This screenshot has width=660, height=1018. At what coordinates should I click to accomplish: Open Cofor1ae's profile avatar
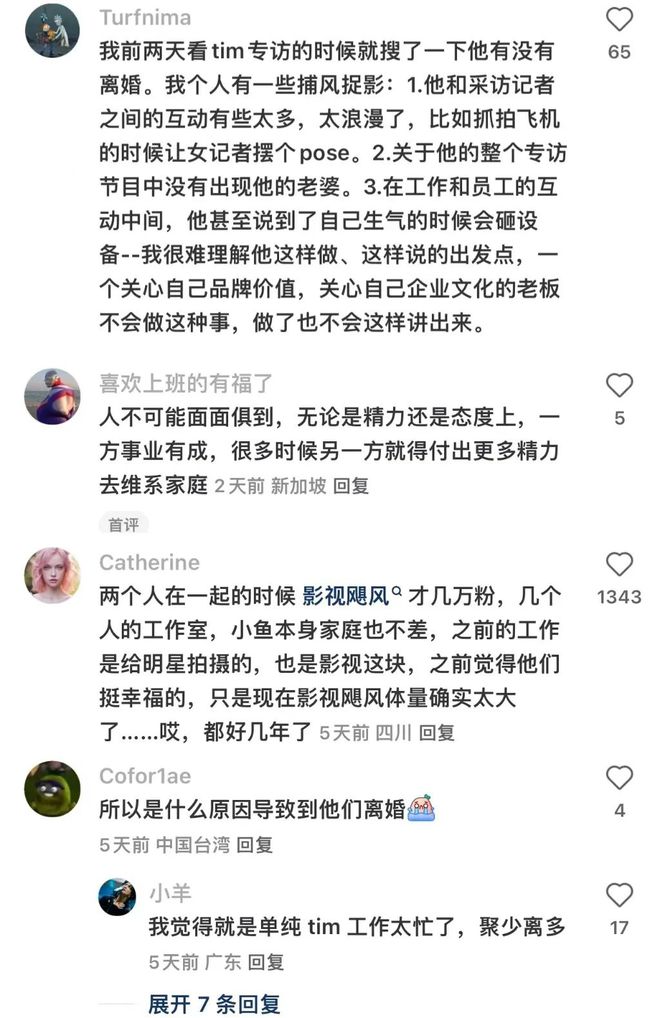52,789
